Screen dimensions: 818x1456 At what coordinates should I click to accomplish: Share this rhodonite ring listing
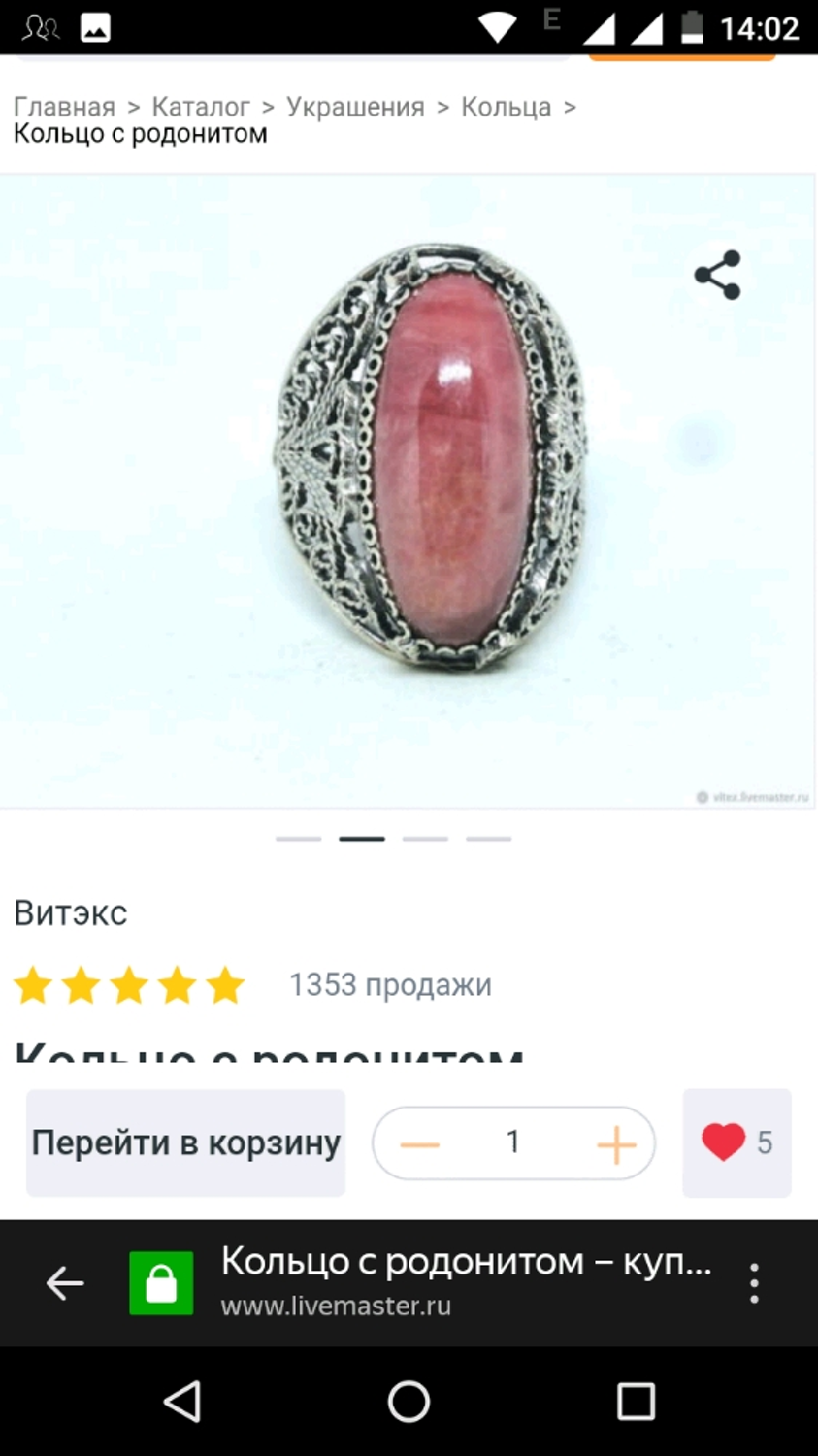click(x=717, y=276)
